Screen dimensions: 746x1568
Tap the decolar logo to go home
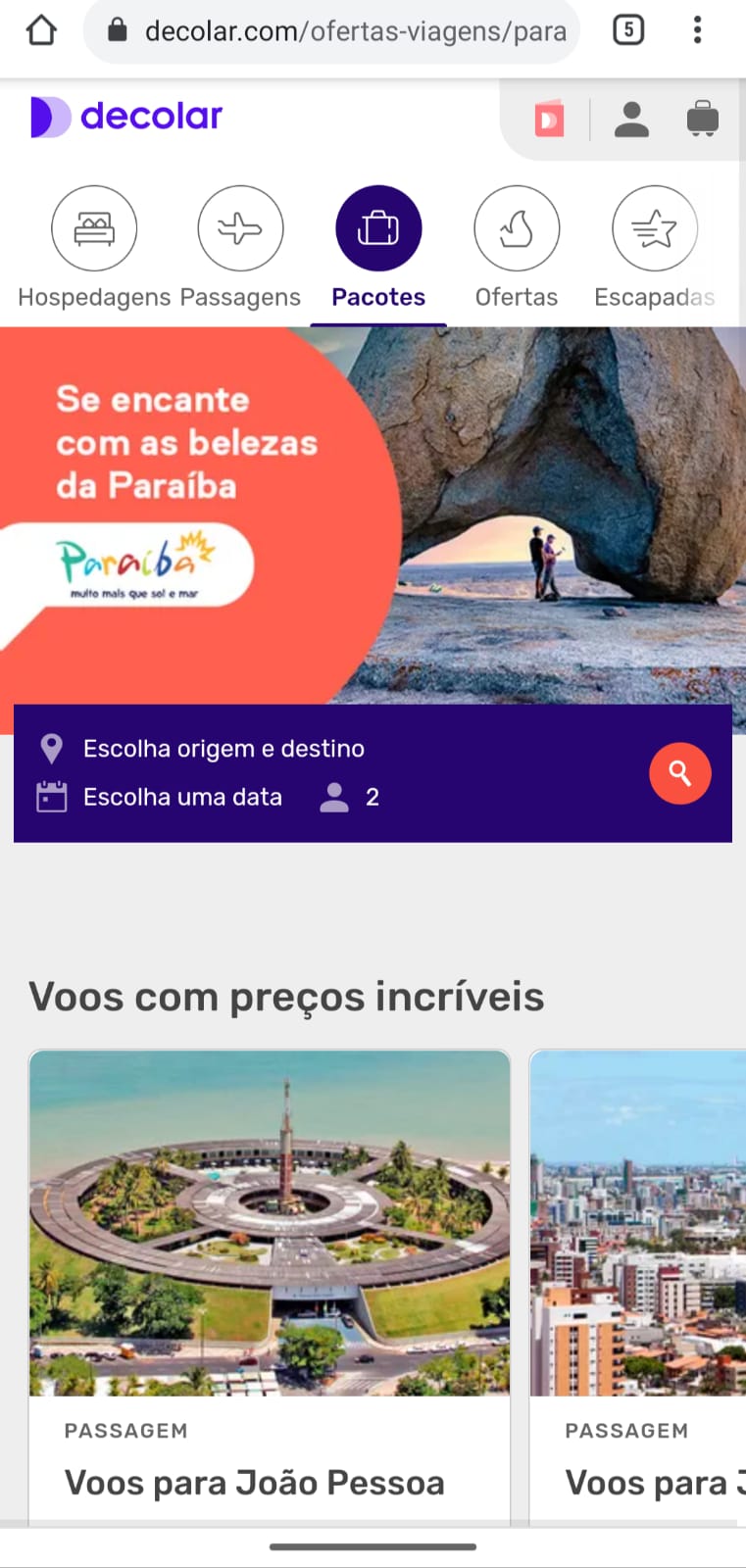click(127, 117)
